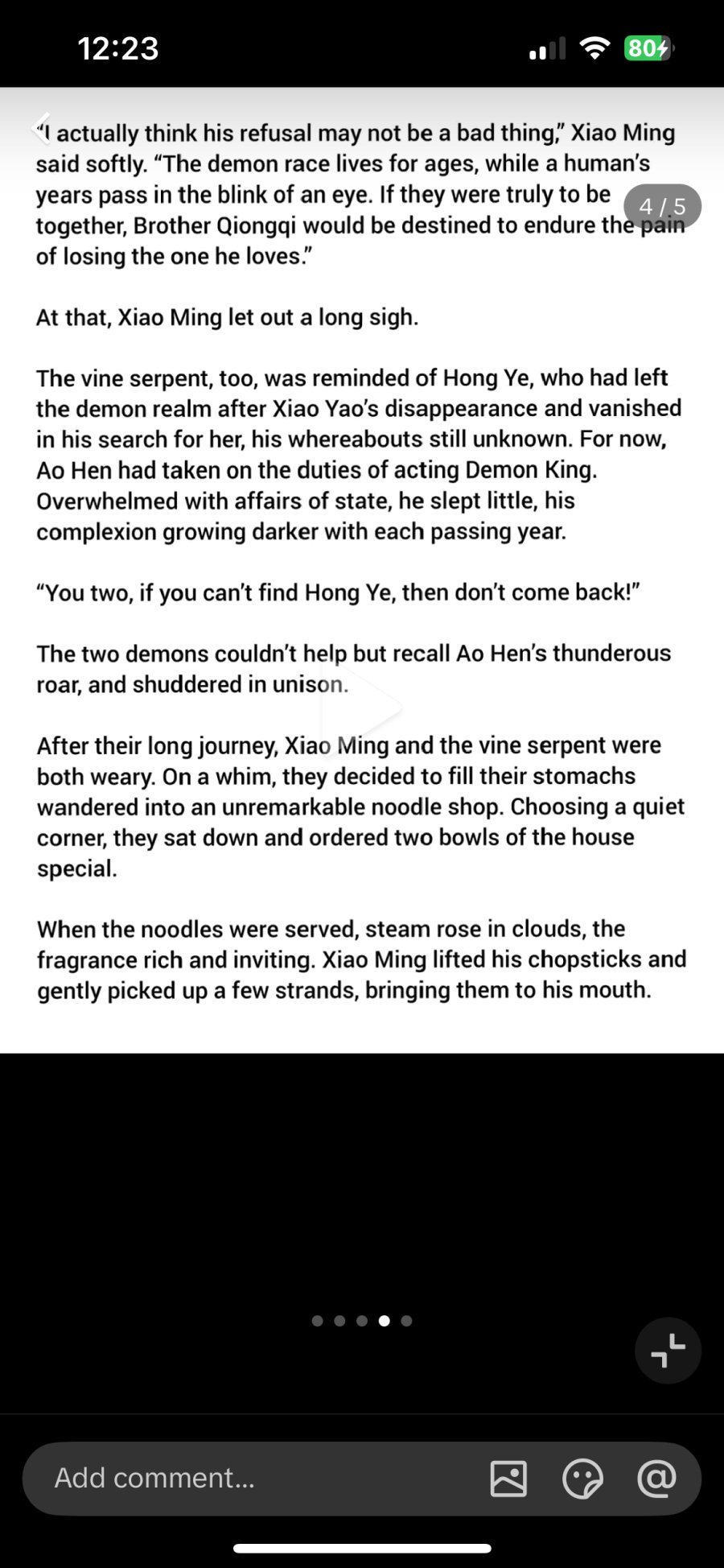Collapse the full-screen image view

668,1350
